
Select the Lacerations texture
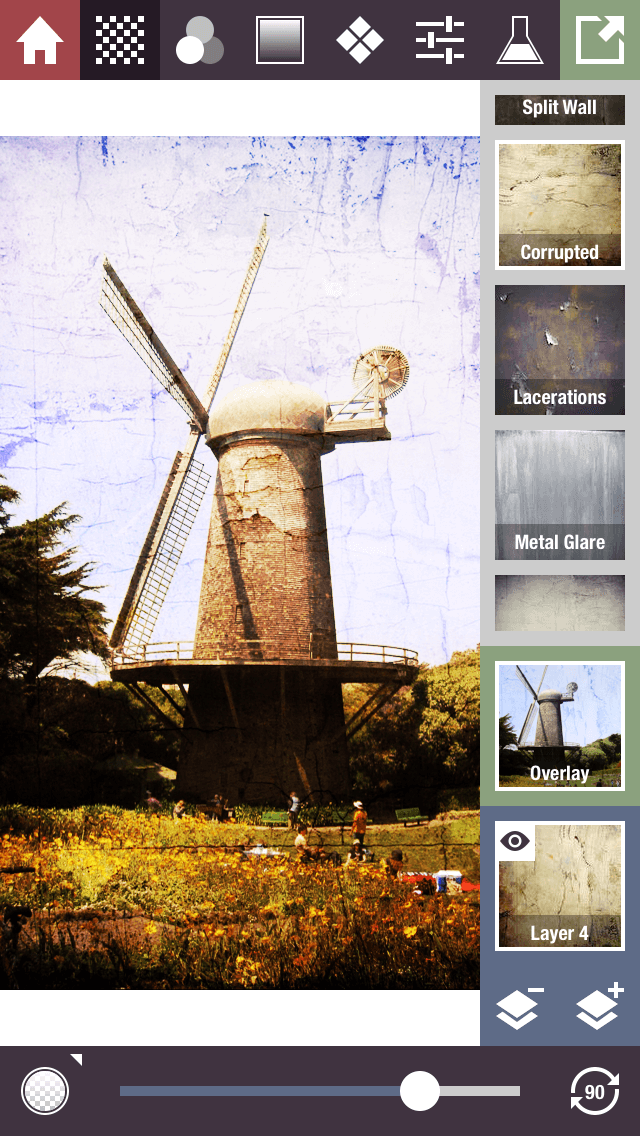[560, 350]
